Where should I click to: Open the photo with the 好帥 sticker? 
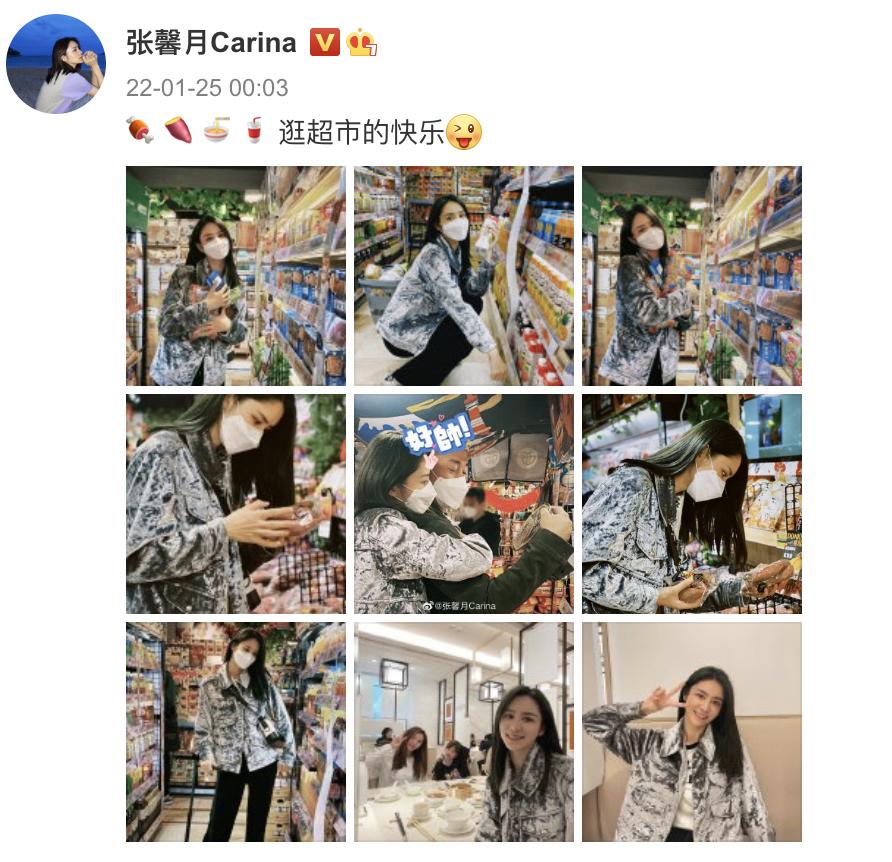click(463, 504)
